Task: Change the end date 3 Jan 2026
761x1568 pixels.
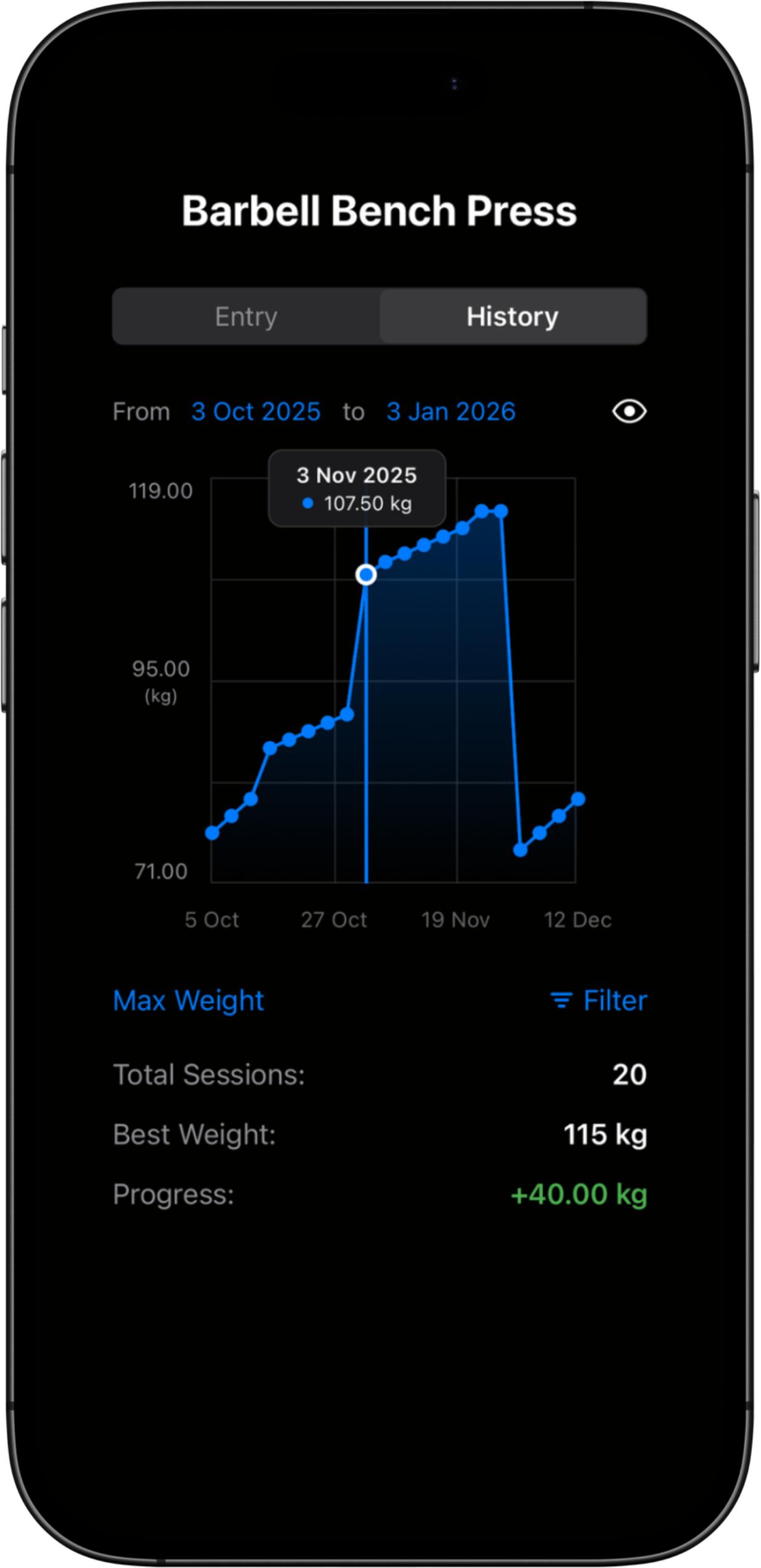Action: (450, 411)
